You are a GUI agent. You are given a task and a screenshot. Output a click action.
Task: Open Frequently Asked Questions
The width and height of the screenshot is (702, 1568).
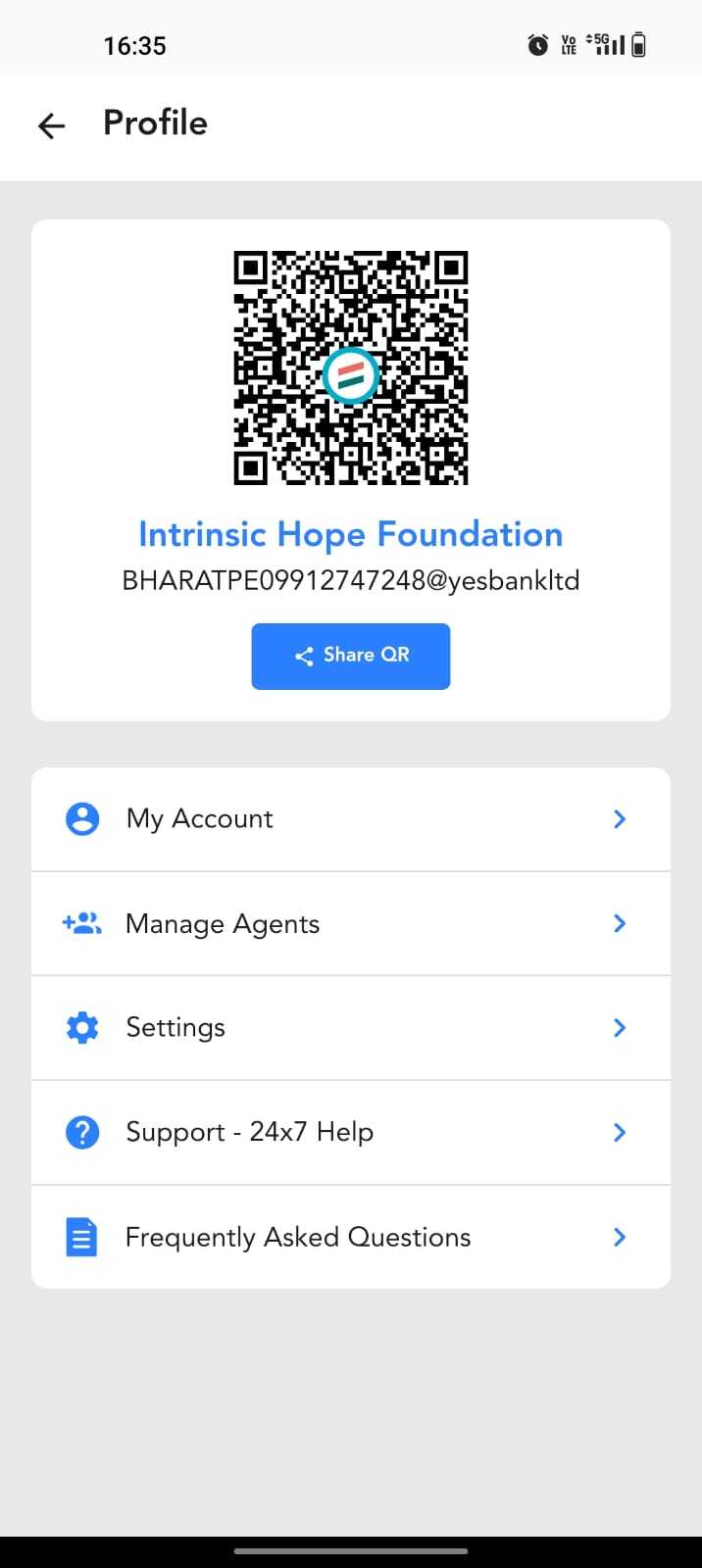(350, 1237)
